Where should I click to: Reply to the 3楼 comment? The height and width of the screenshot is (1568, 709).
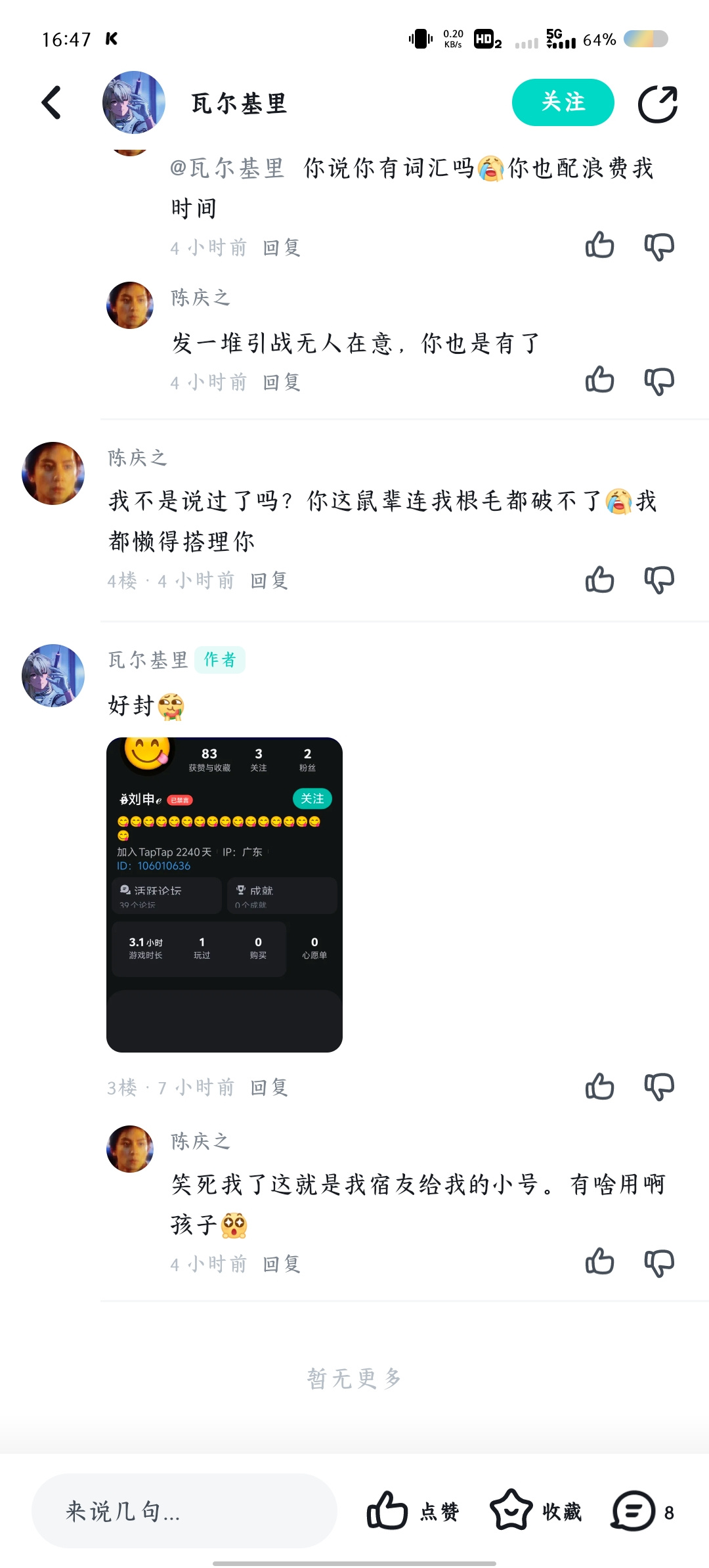[x=269, y=1087]
